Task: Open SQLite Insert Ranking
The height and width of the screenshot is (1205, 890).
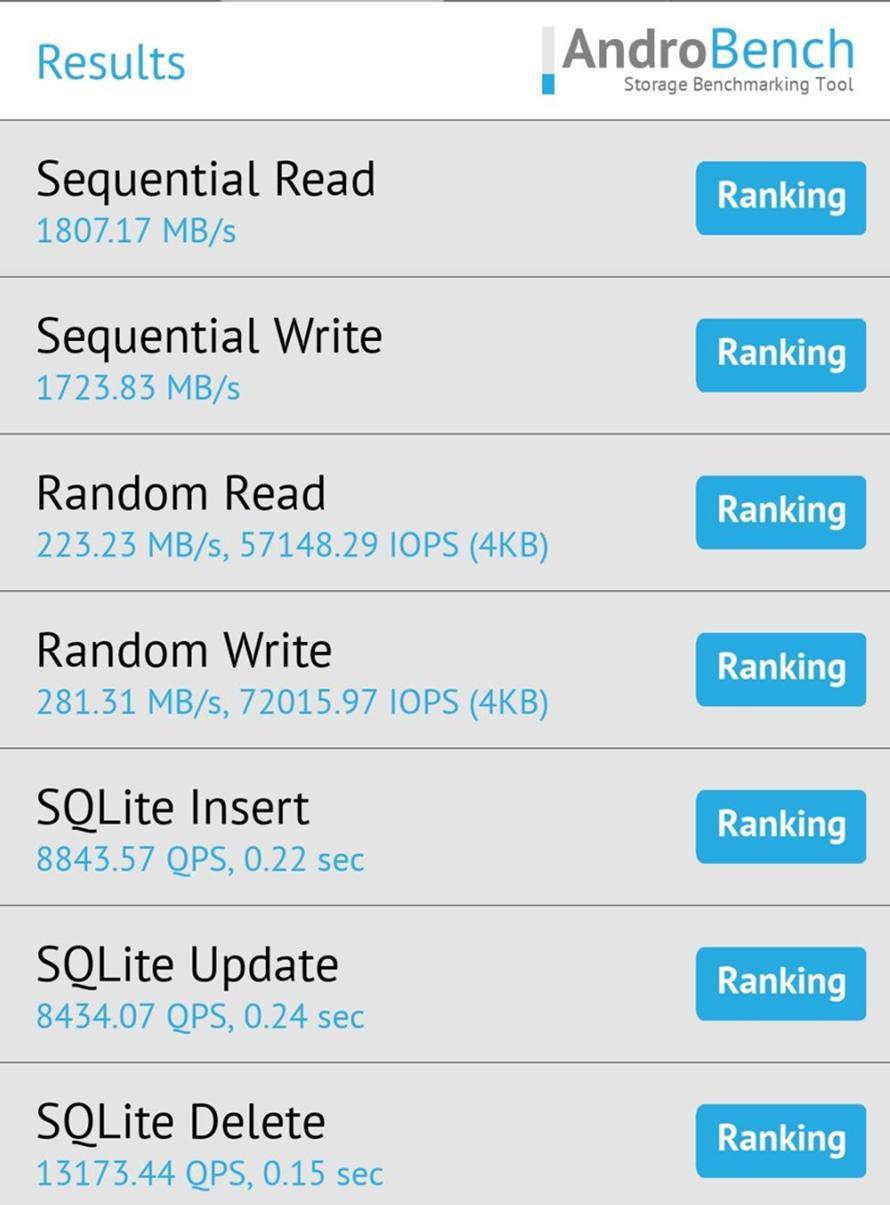Action: click(780, 826)
